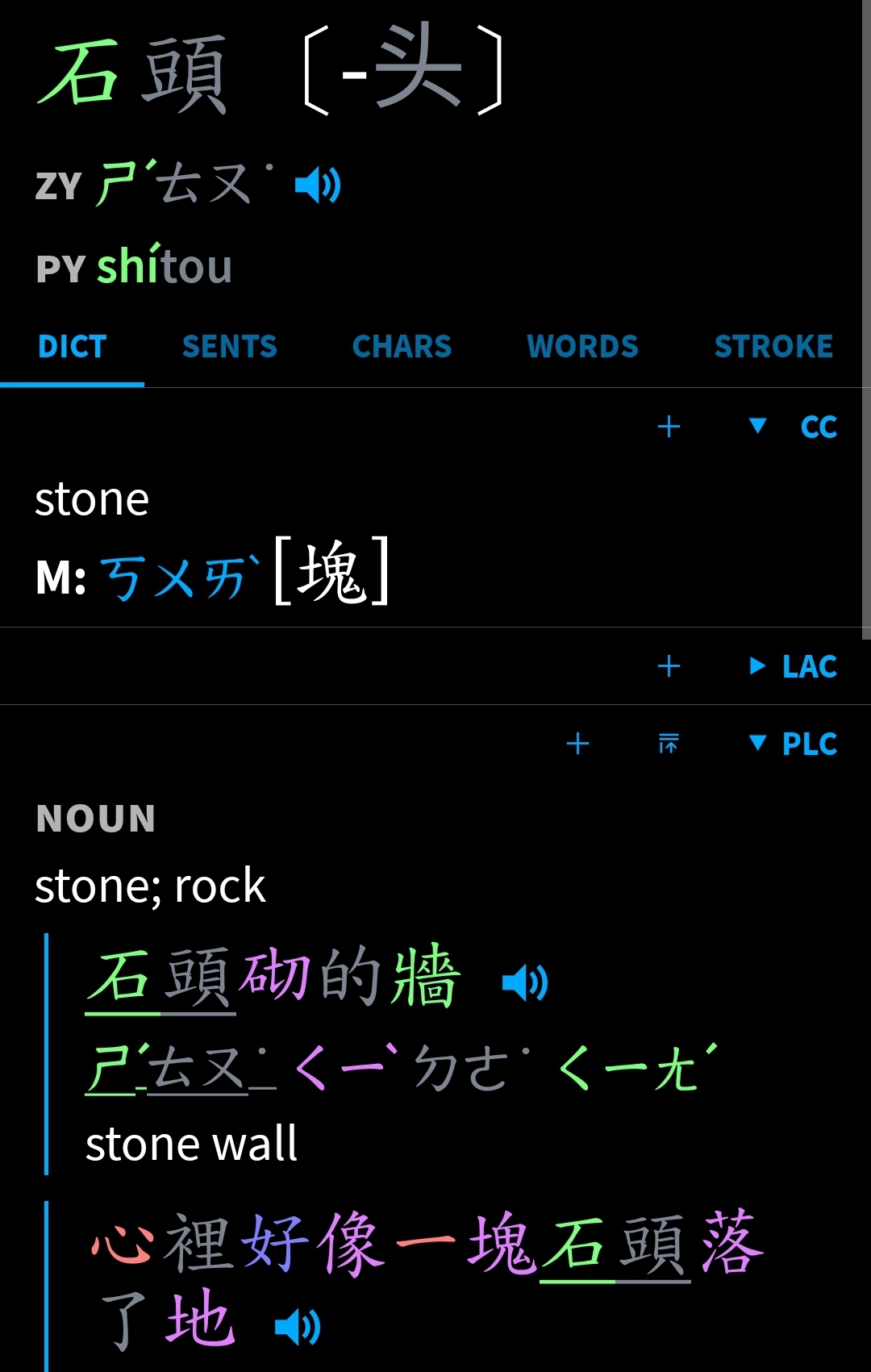Play audio for the 石頭 headword pronunciation

pos(318,186)
